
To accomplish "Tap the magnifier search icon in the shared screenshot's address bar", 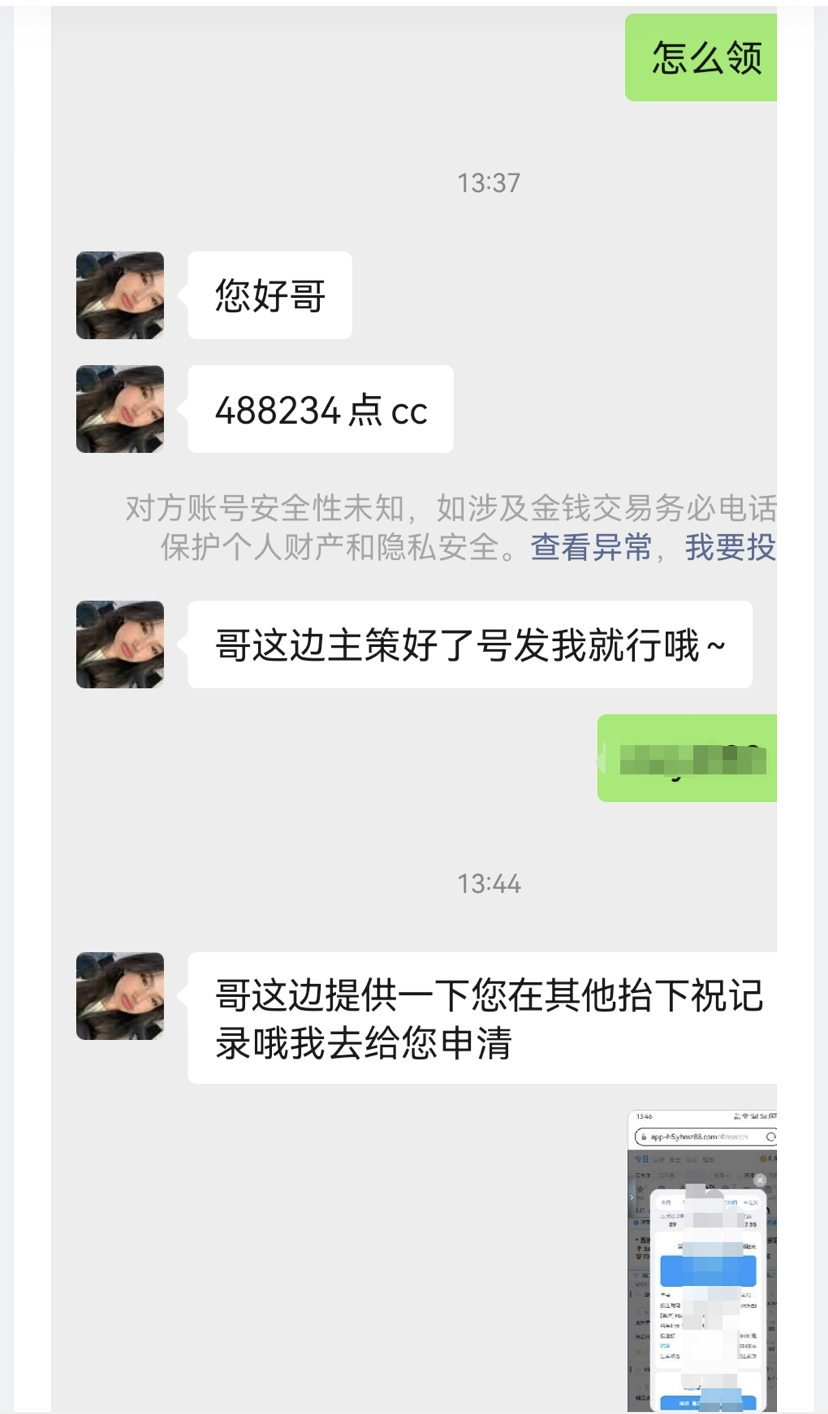I will tap(770, 1137).
